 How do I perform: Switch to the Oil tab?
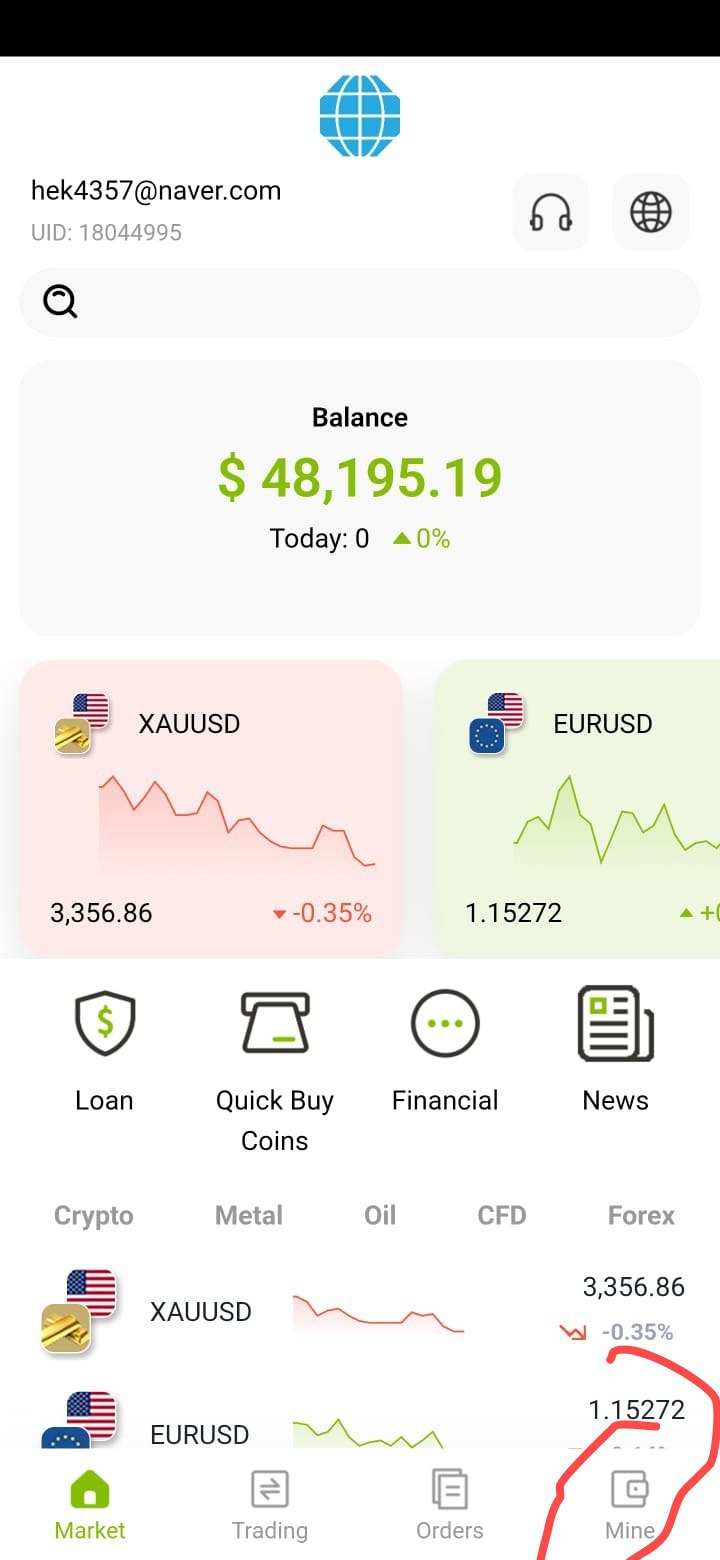click(380, 1216)
